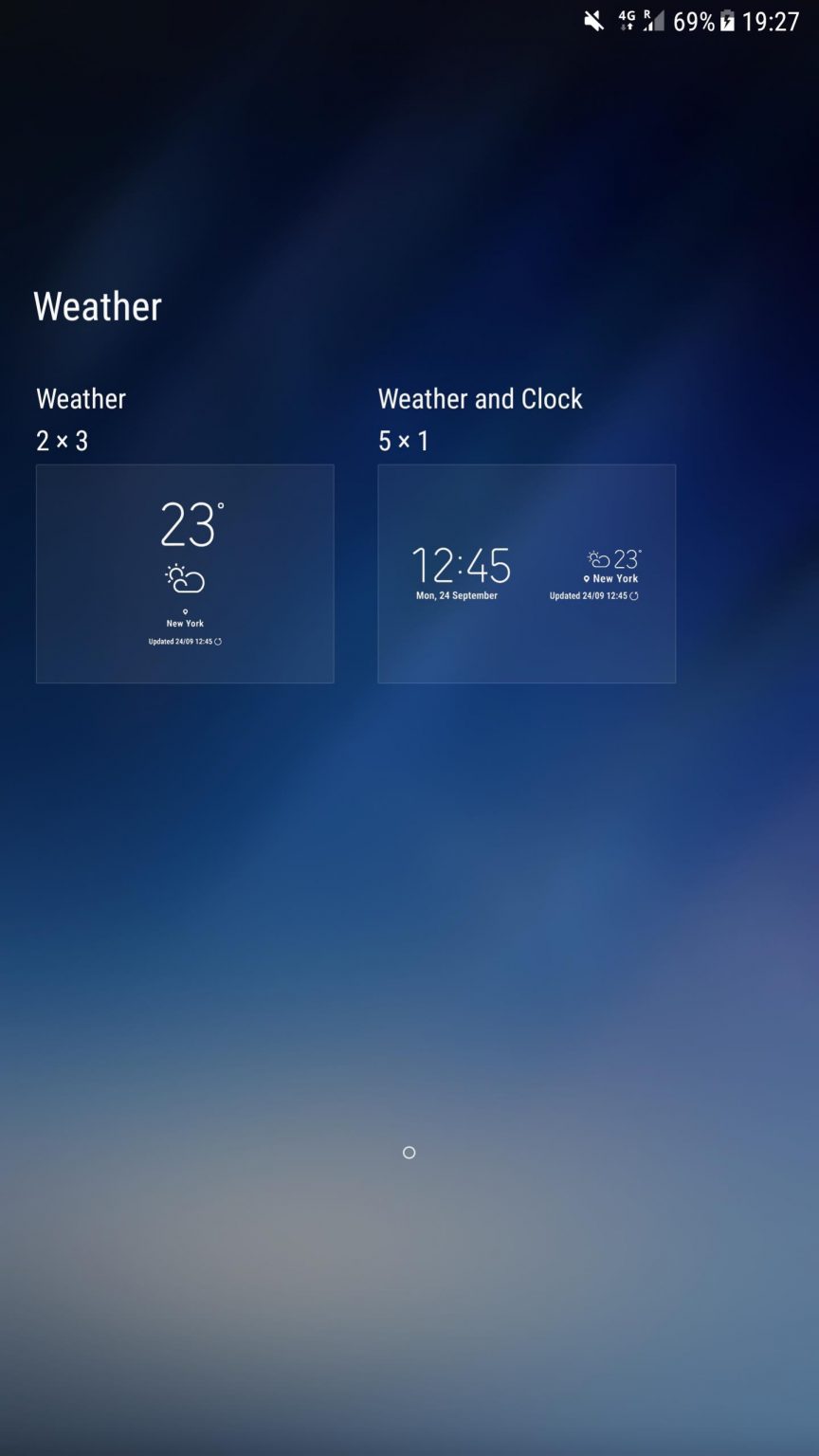This screenshot has height=1456, width=819.
Task: Tap the mute speaker icon in the status bar
Action: click(593, 21)
